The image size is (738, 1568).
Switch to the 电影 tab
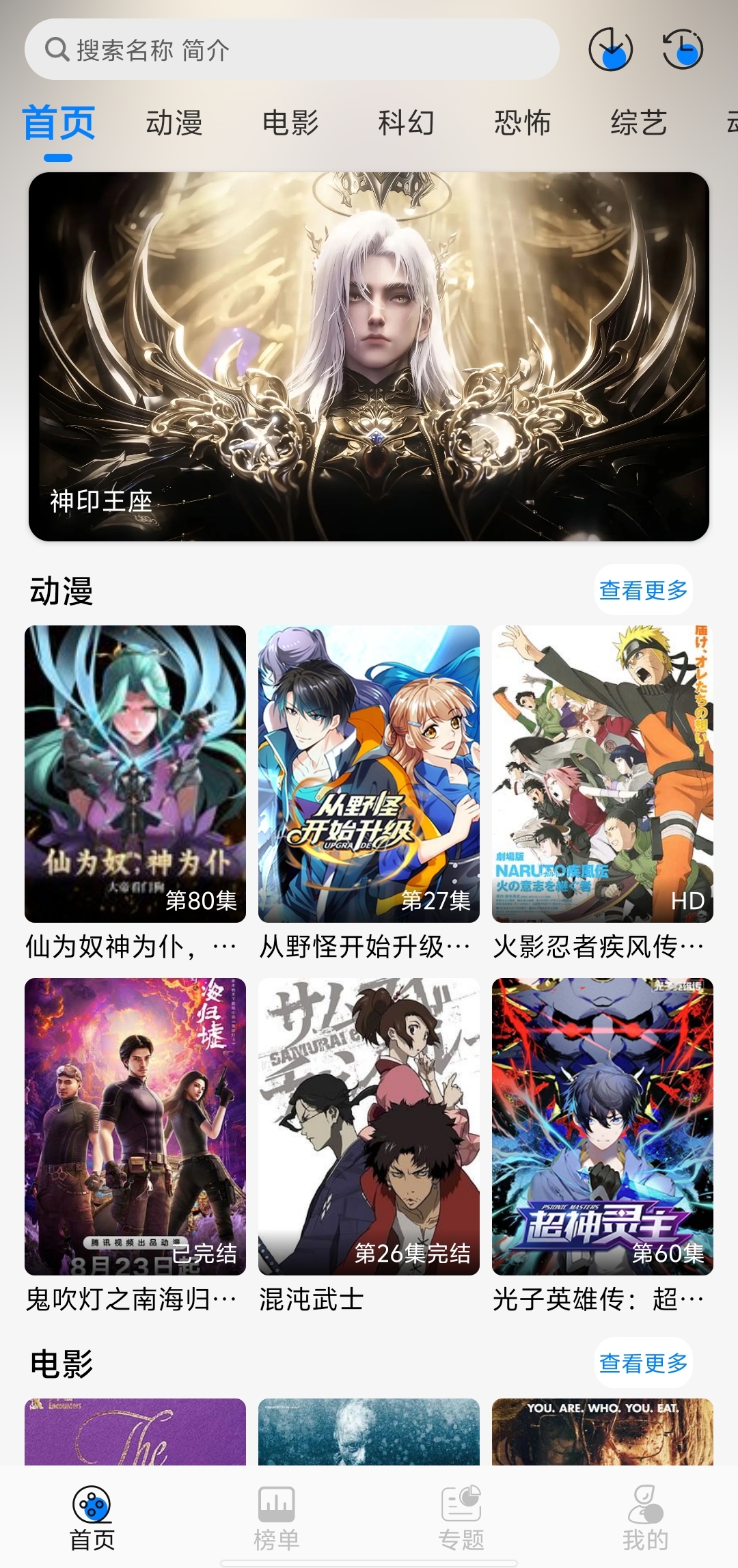coord(290,123)
